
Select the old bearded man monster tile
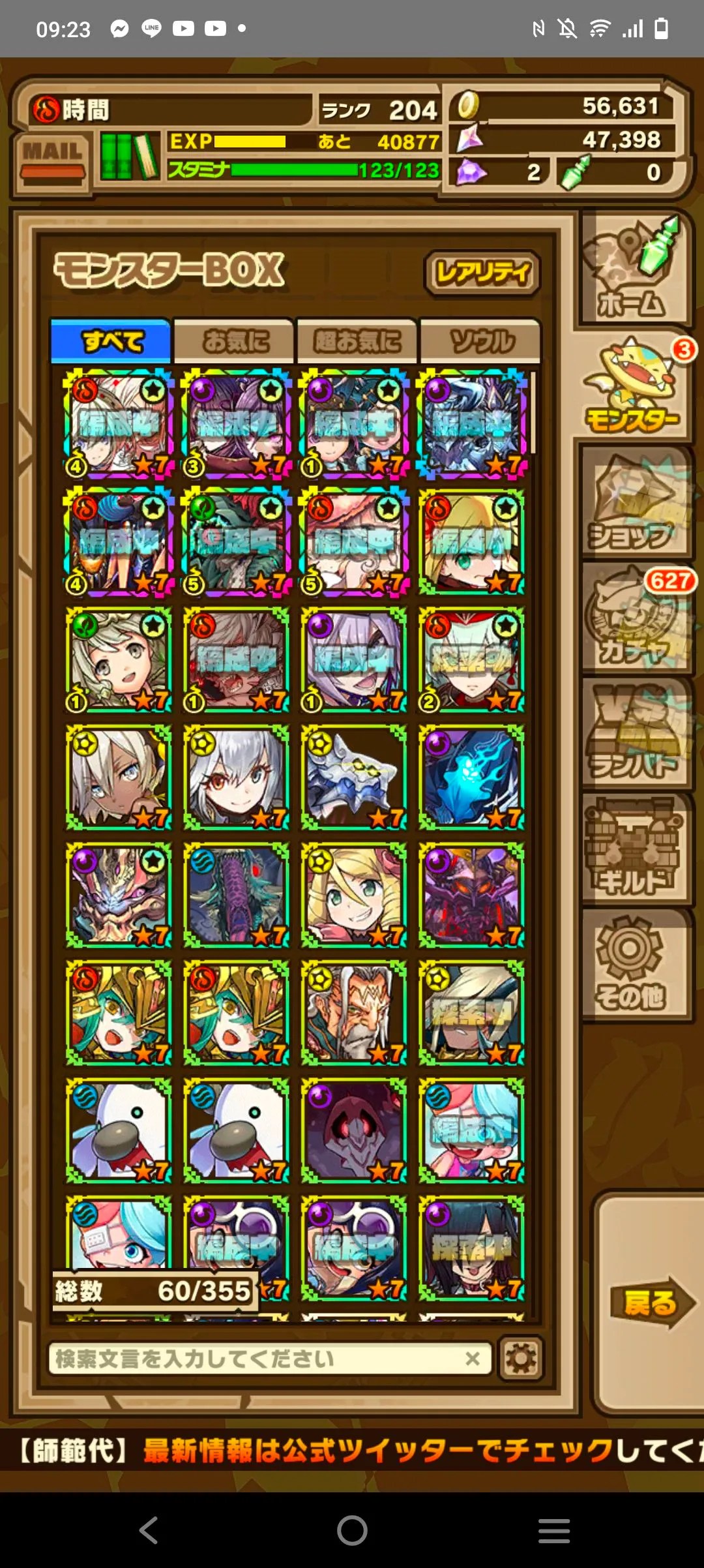(x=354, y=1013)
